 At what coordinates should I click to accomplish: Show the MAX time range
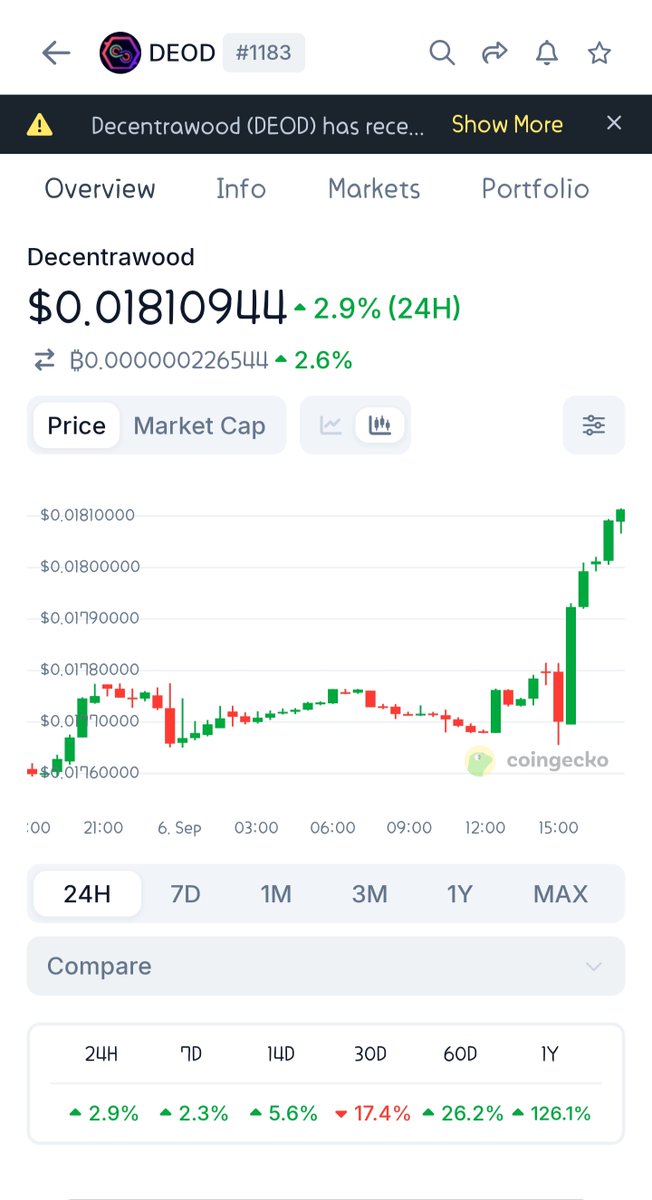(x=560, y=894)
